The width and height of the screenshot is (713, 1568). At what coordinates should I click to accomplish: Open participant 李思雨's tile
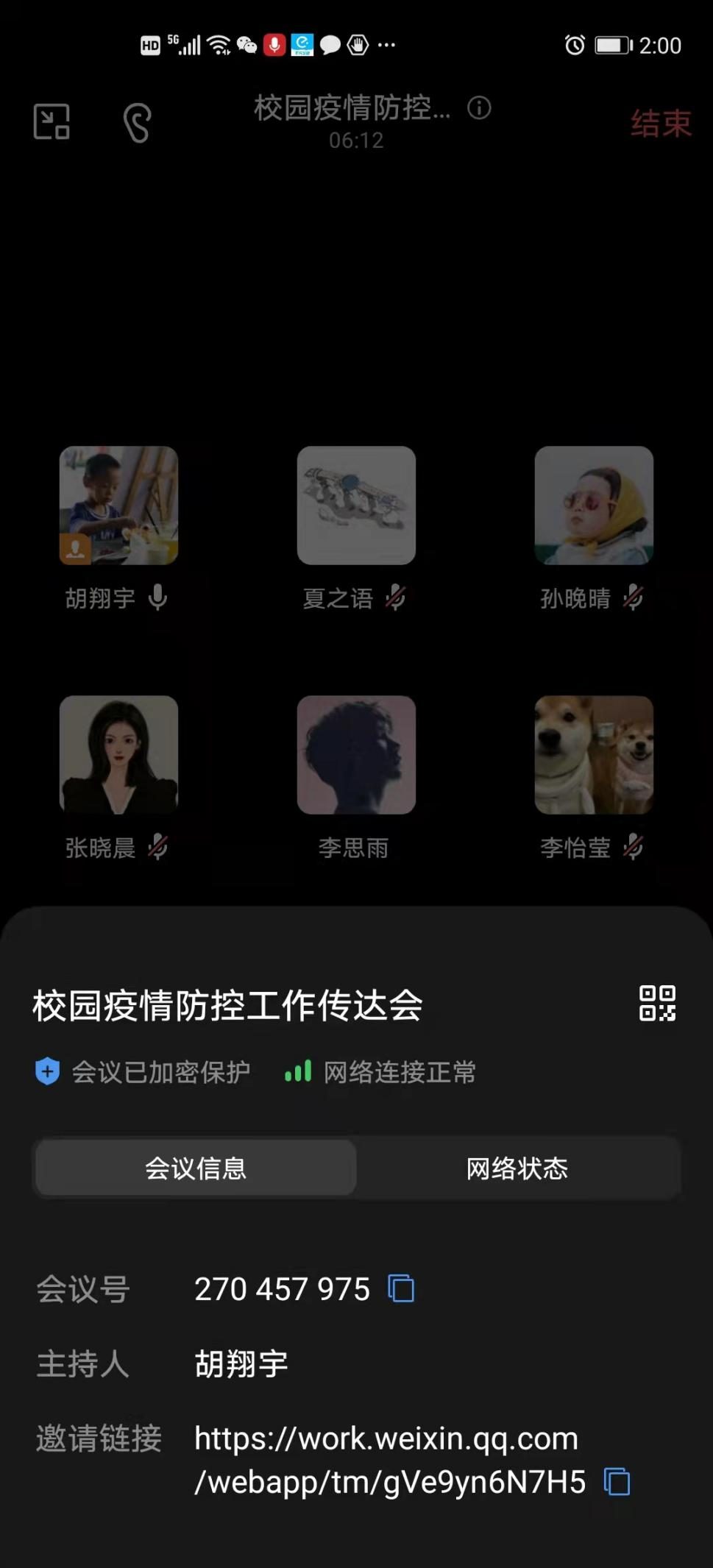click(356, 755)
